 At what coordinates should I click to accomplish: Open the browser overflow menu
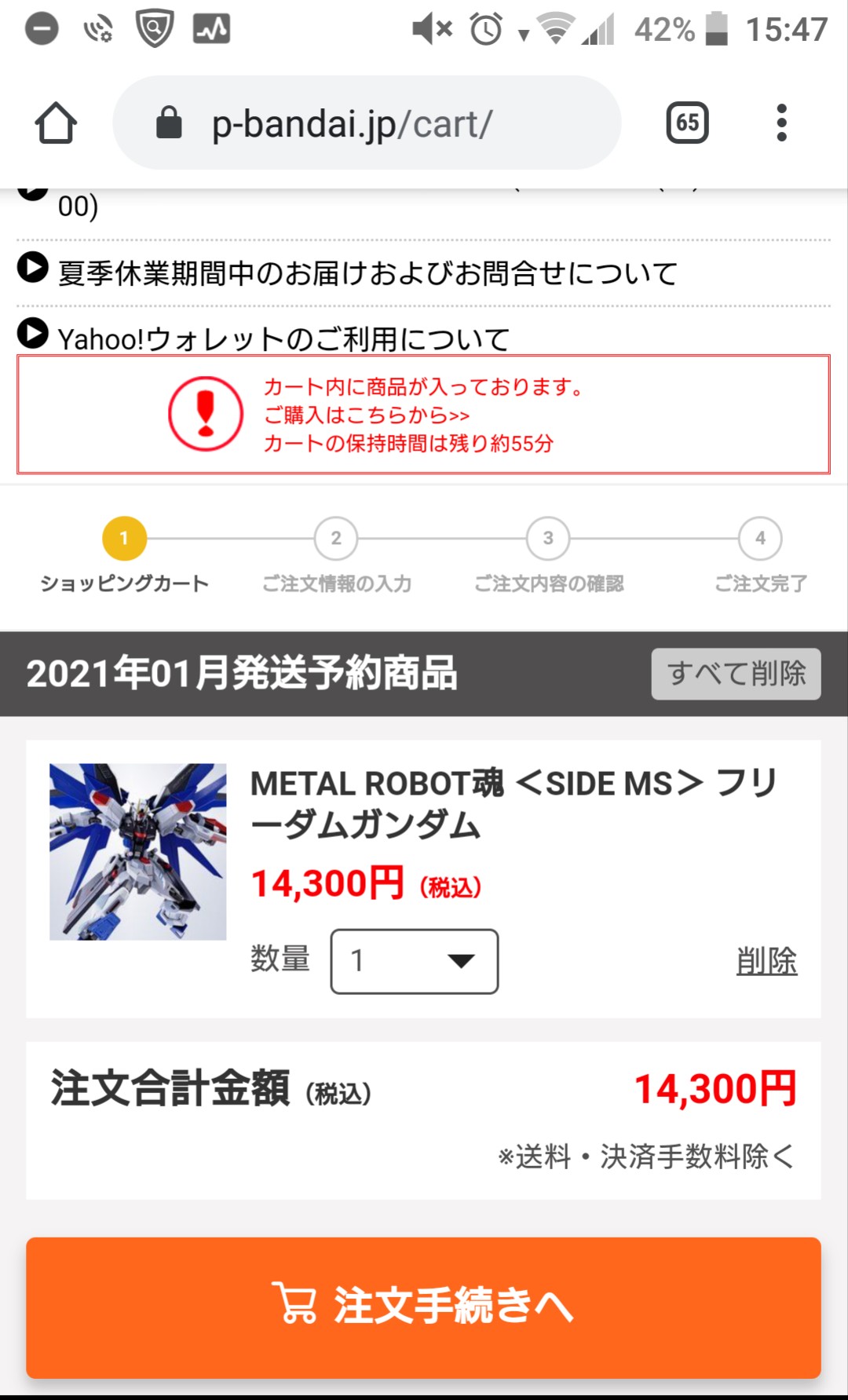click(780, 123)
